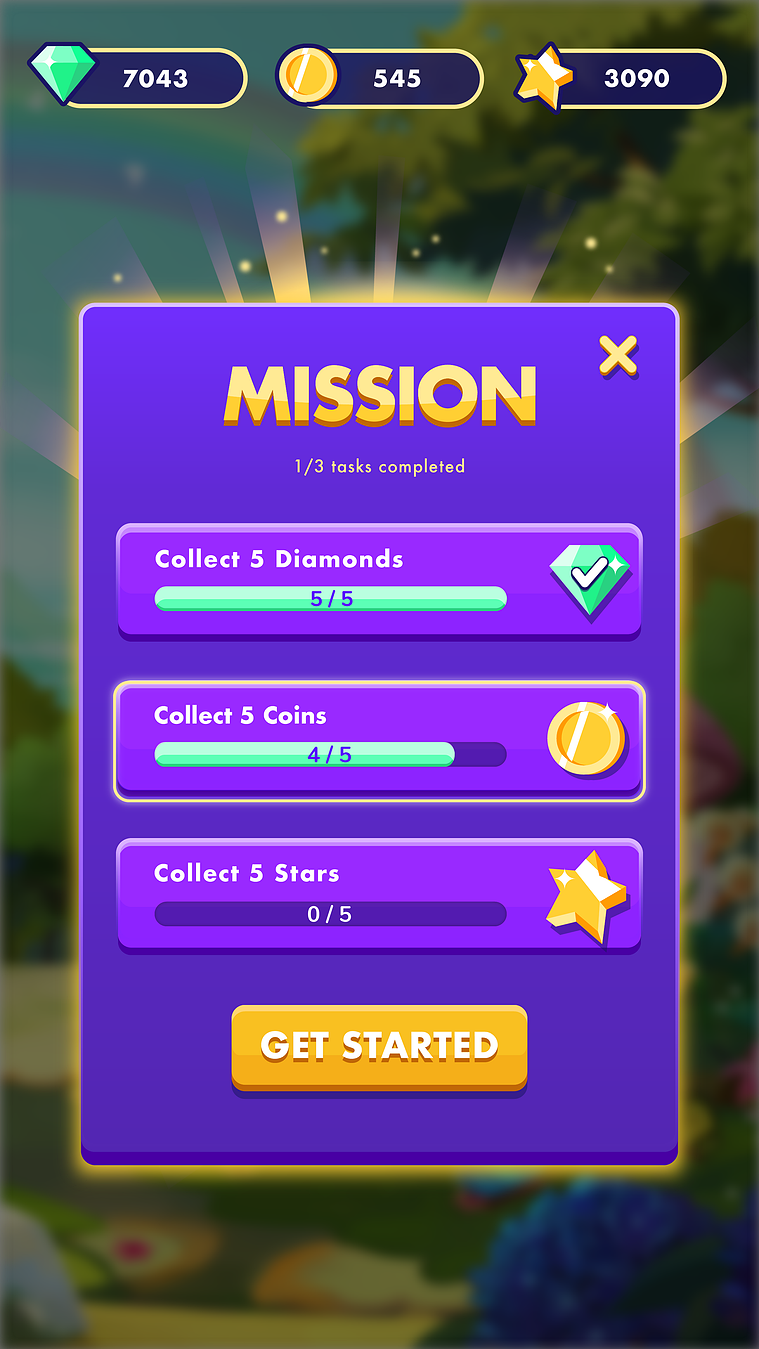Close the Mission dialog
Image resolution: width=759 pixels, height=1349 pixels.
coord(618,355)
